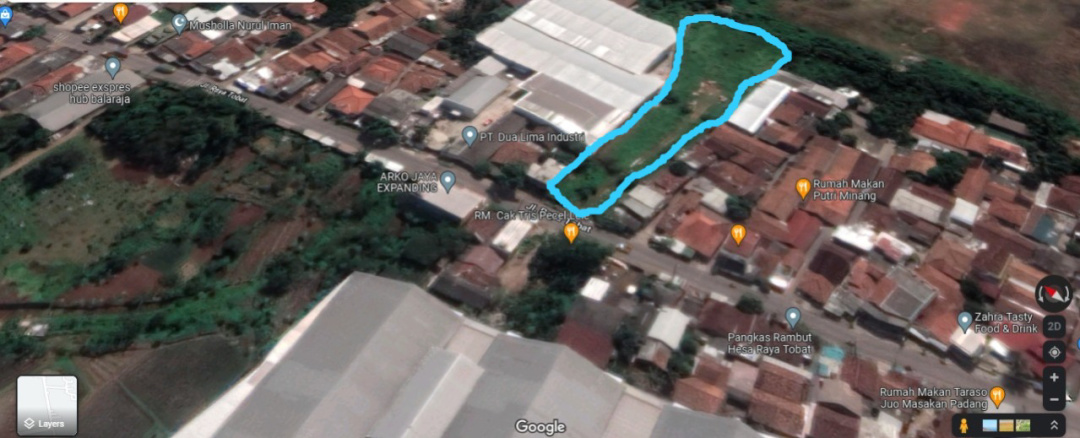This screenshot has height=438, width=1080.
Task: Open Rumah Makan Putri Minang place
Action: (802, 187)
